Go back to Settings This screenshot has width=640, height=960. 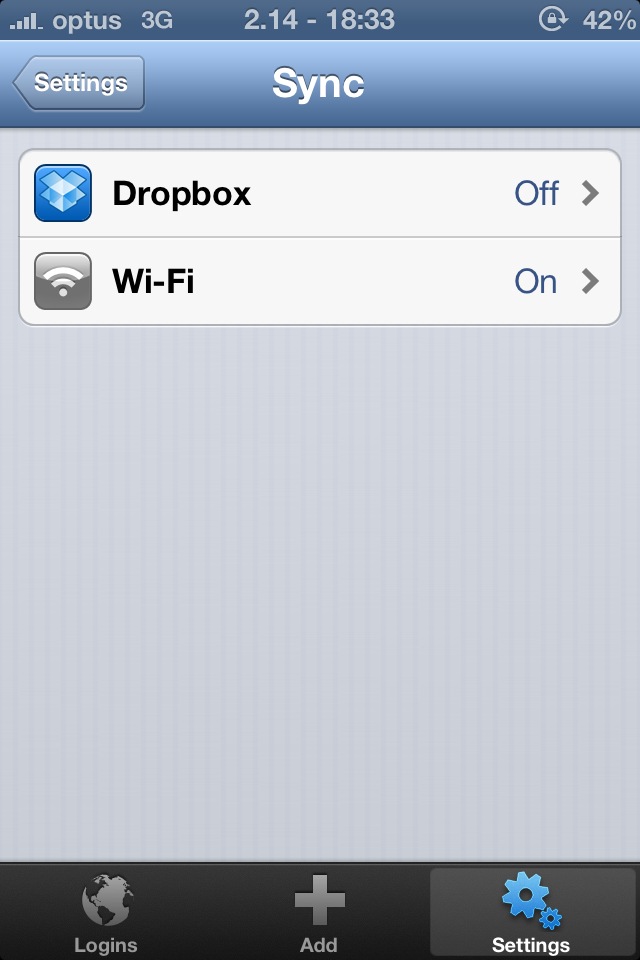[x=79, y=83]
